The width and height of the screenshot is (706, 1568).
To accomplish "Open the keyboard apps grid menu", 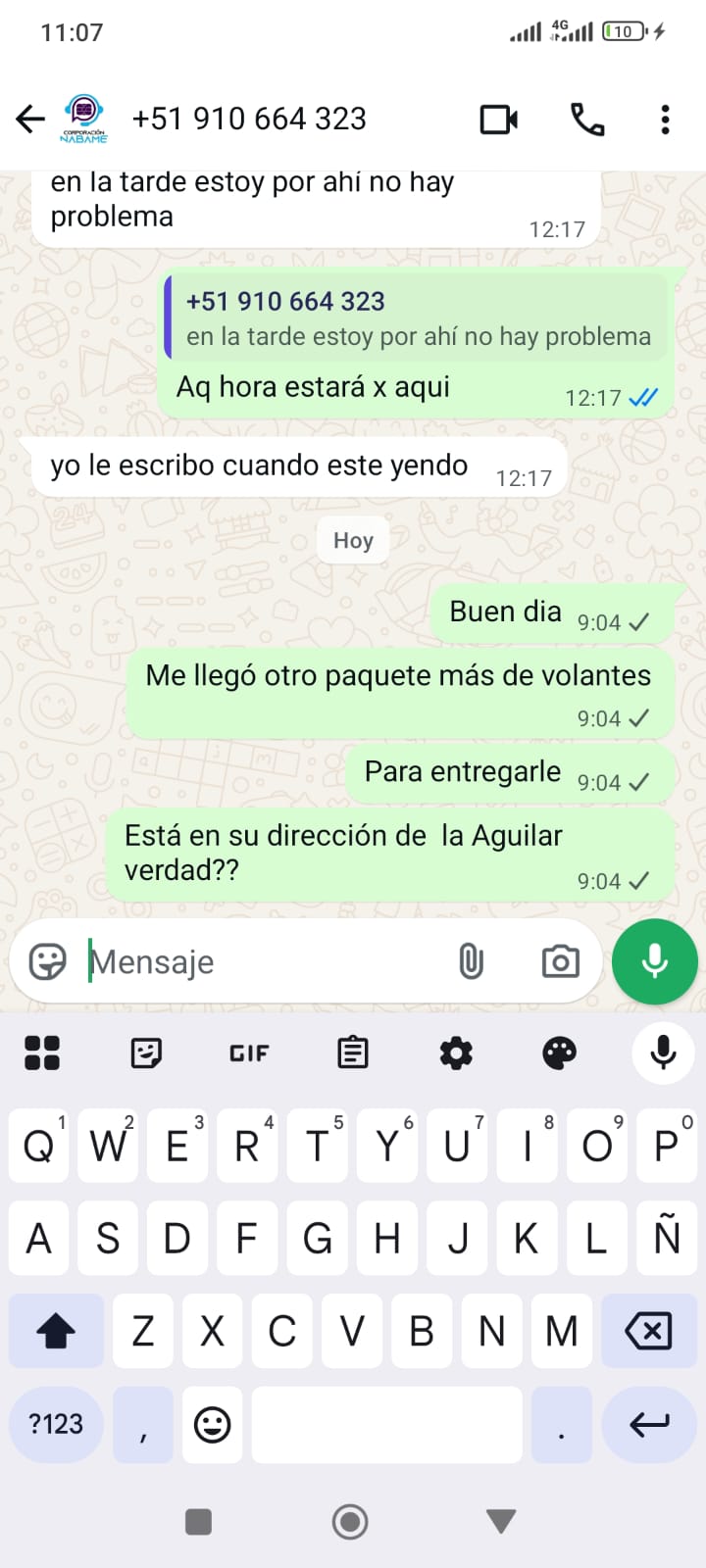I will [x=42, y=1053].
